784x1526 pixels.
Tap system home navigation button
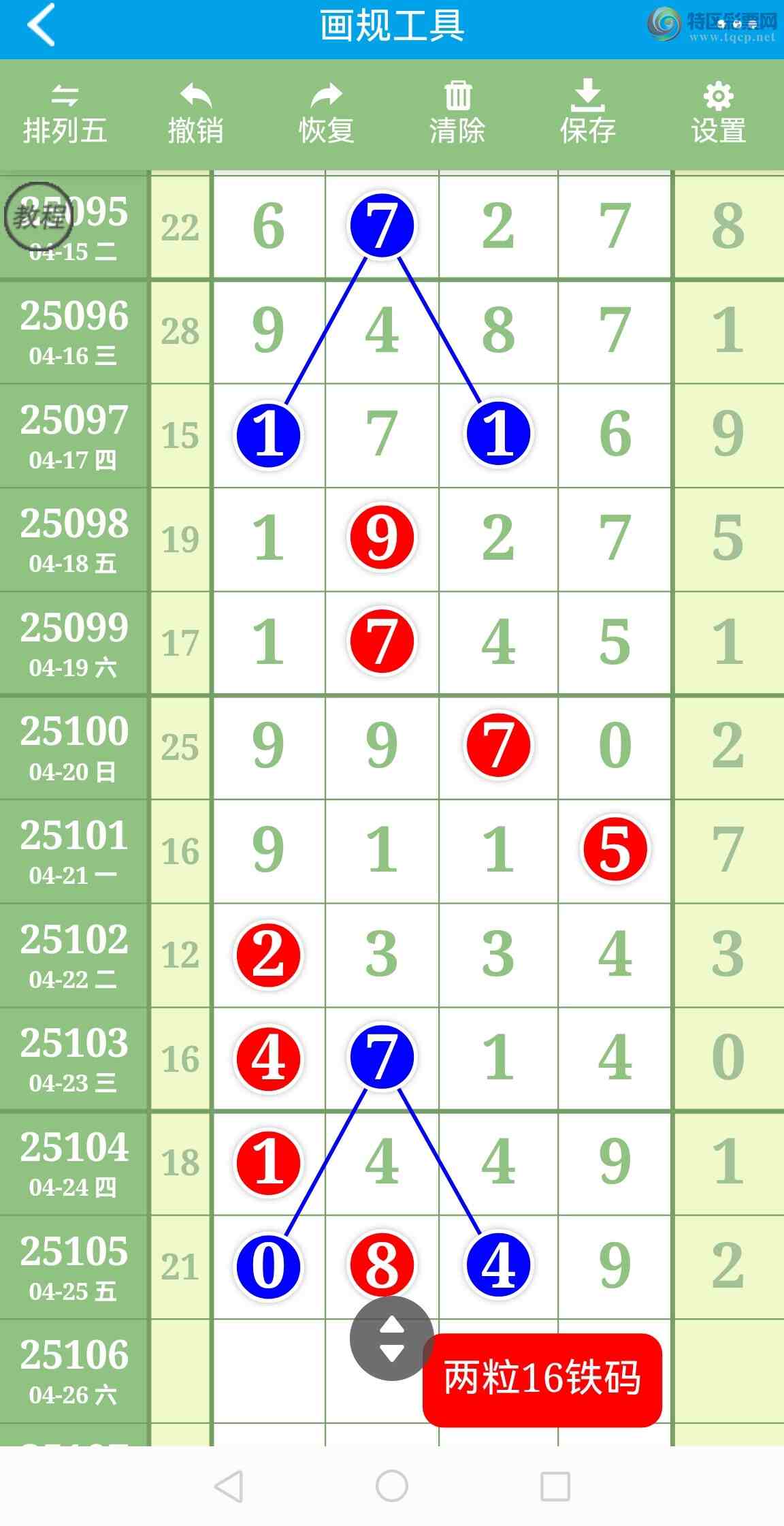(x=392, y=1486)
